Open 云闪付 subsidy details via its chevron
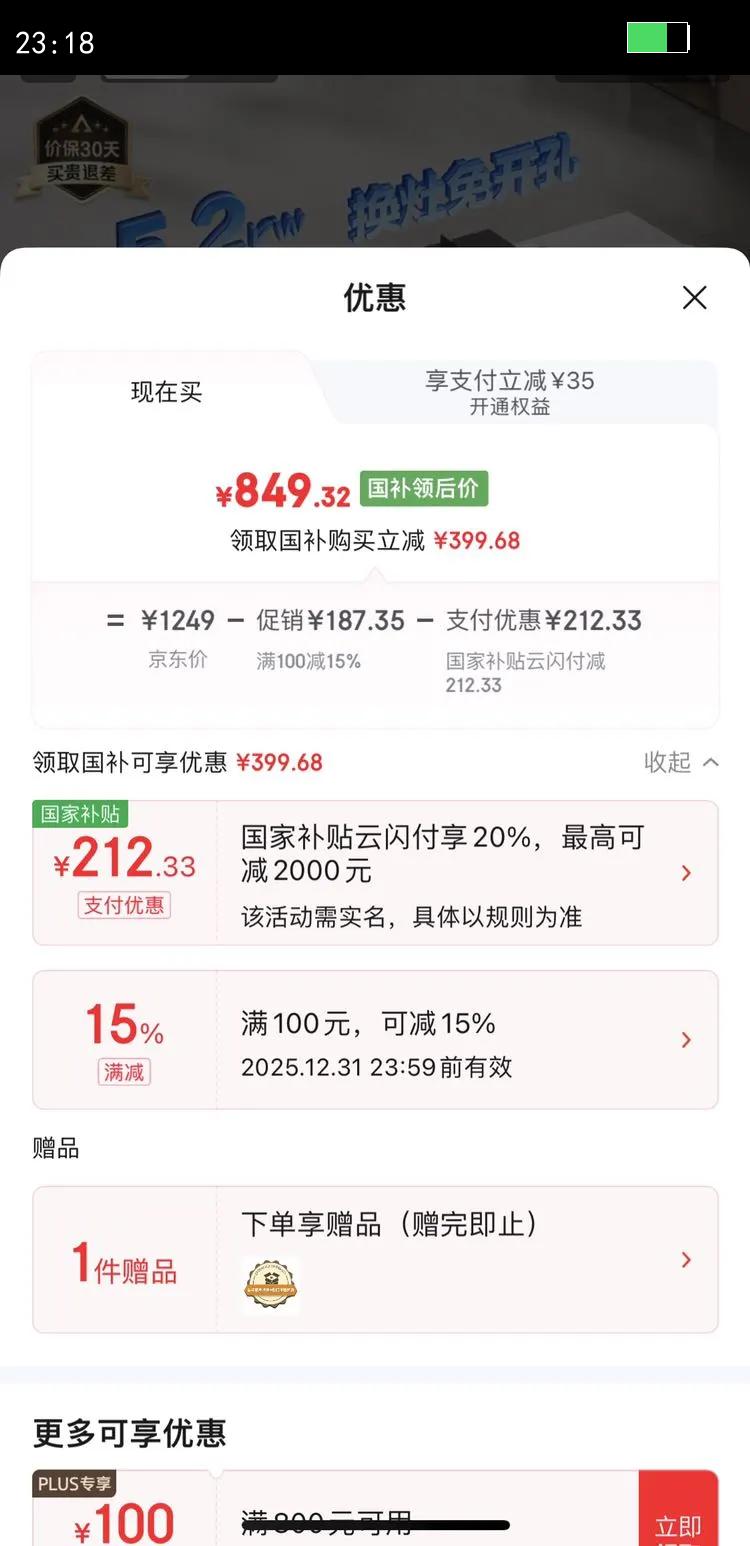The height and width of the screenshot is (1546, 750). pos(687,872)
